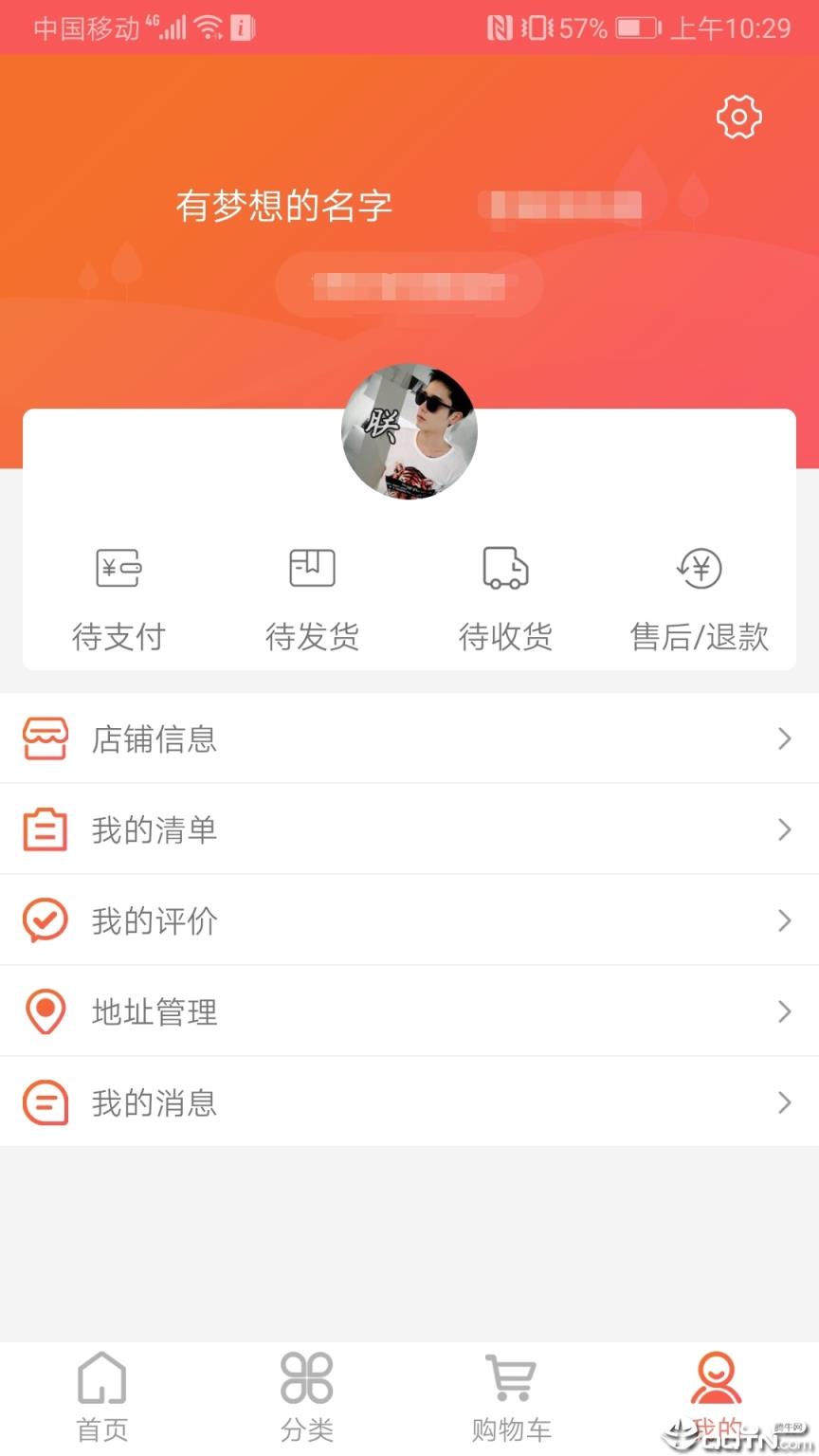Viewport: 819px width, 1456px height.
Task: Select the 我的 profile tab
Action: coord(716,1397)
